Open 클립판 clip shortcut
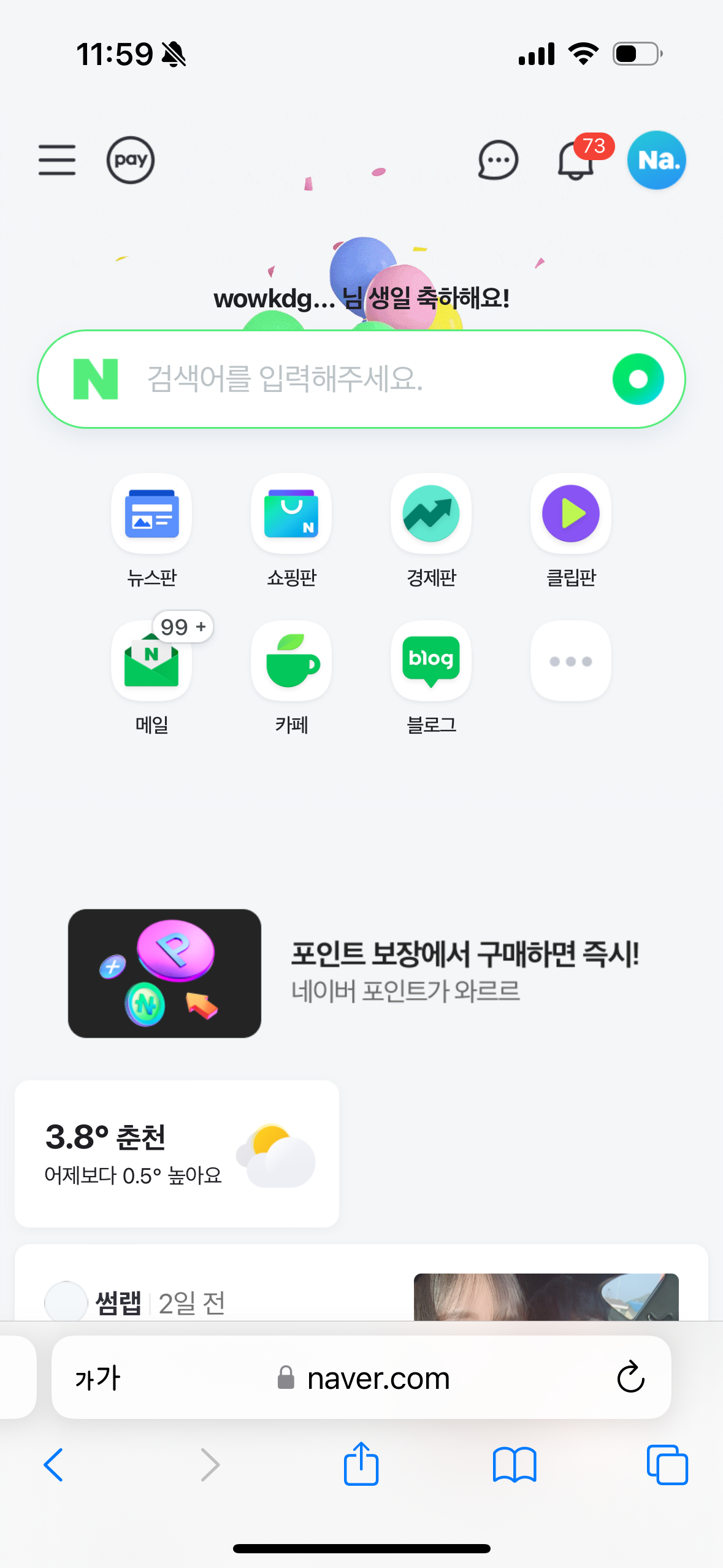The image size is (723, 1568). point(571,514)
